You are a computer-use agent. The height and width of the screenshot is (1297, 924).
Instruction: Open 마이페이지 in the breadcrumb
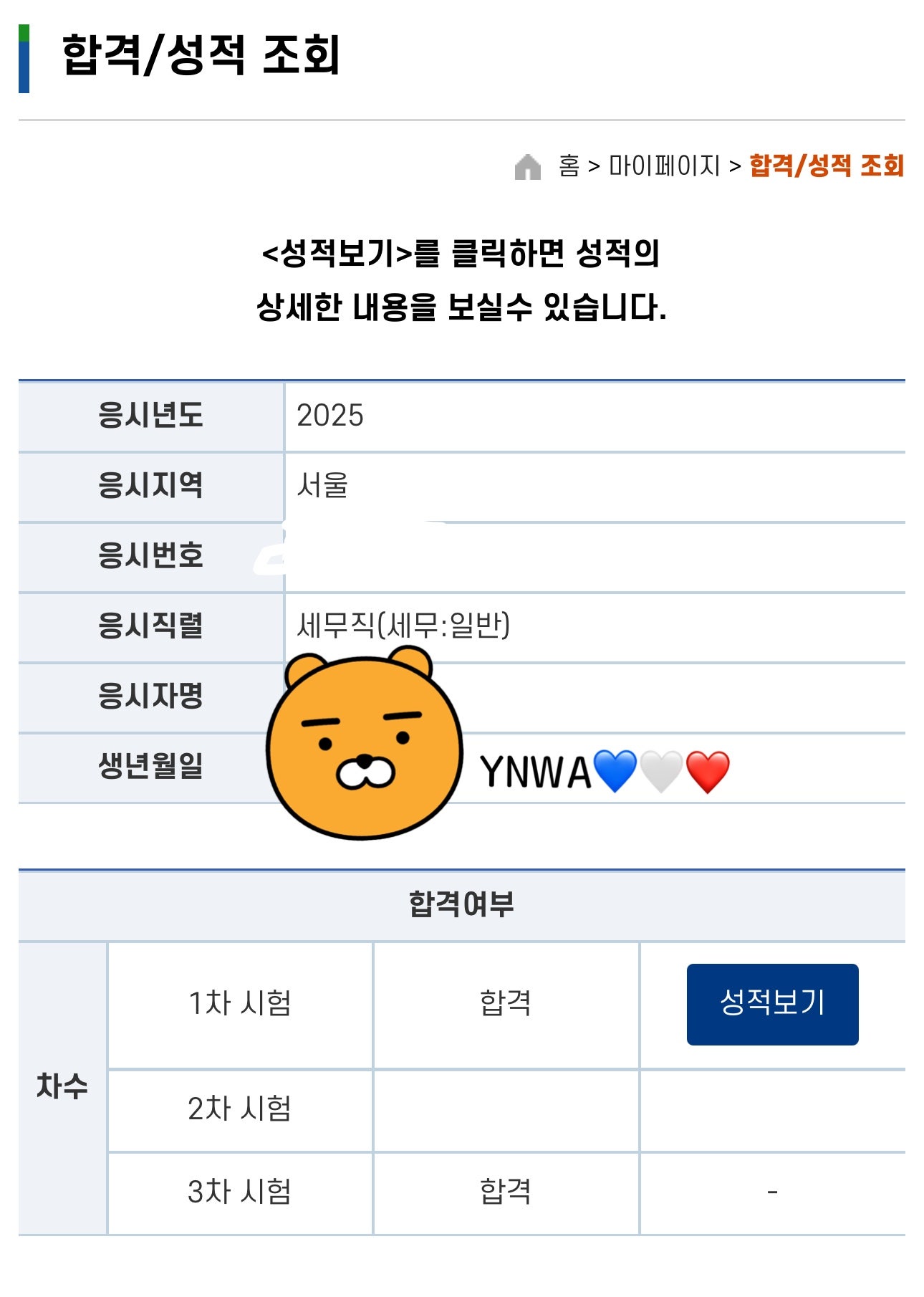click(664, 166)
